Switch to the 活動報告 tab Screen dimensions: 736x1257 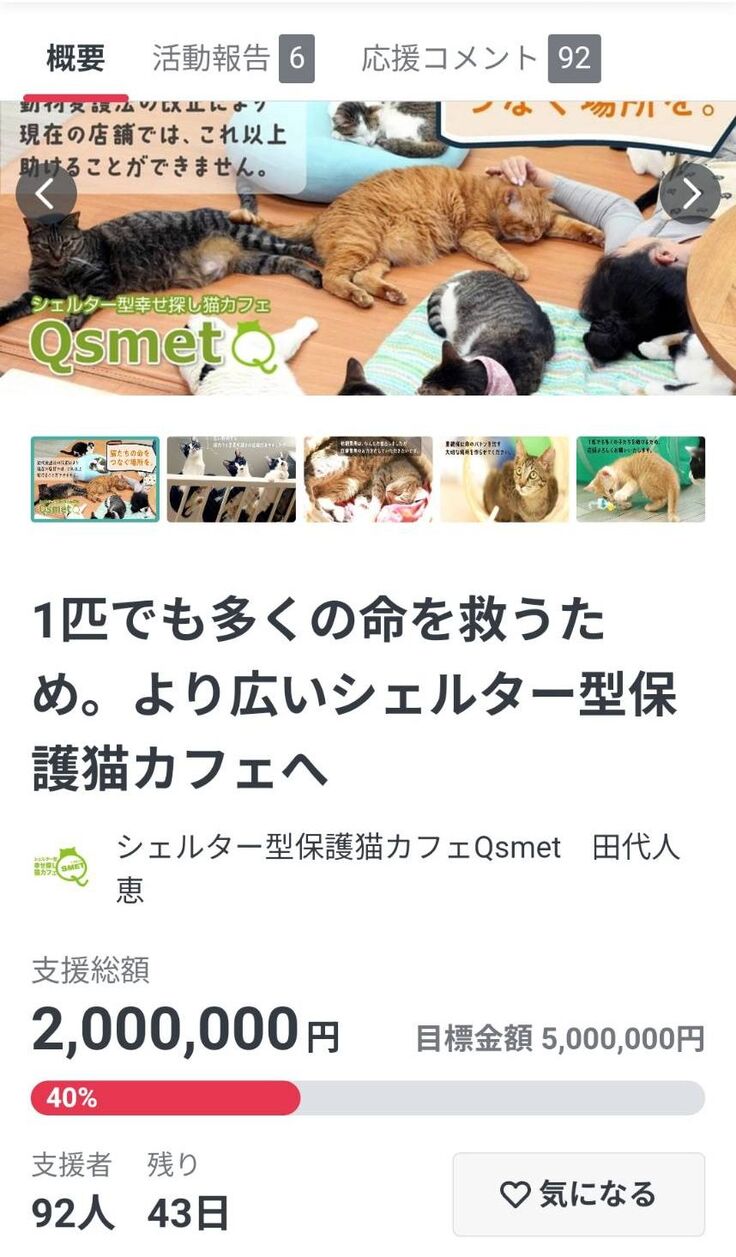(x=232, y=58)
